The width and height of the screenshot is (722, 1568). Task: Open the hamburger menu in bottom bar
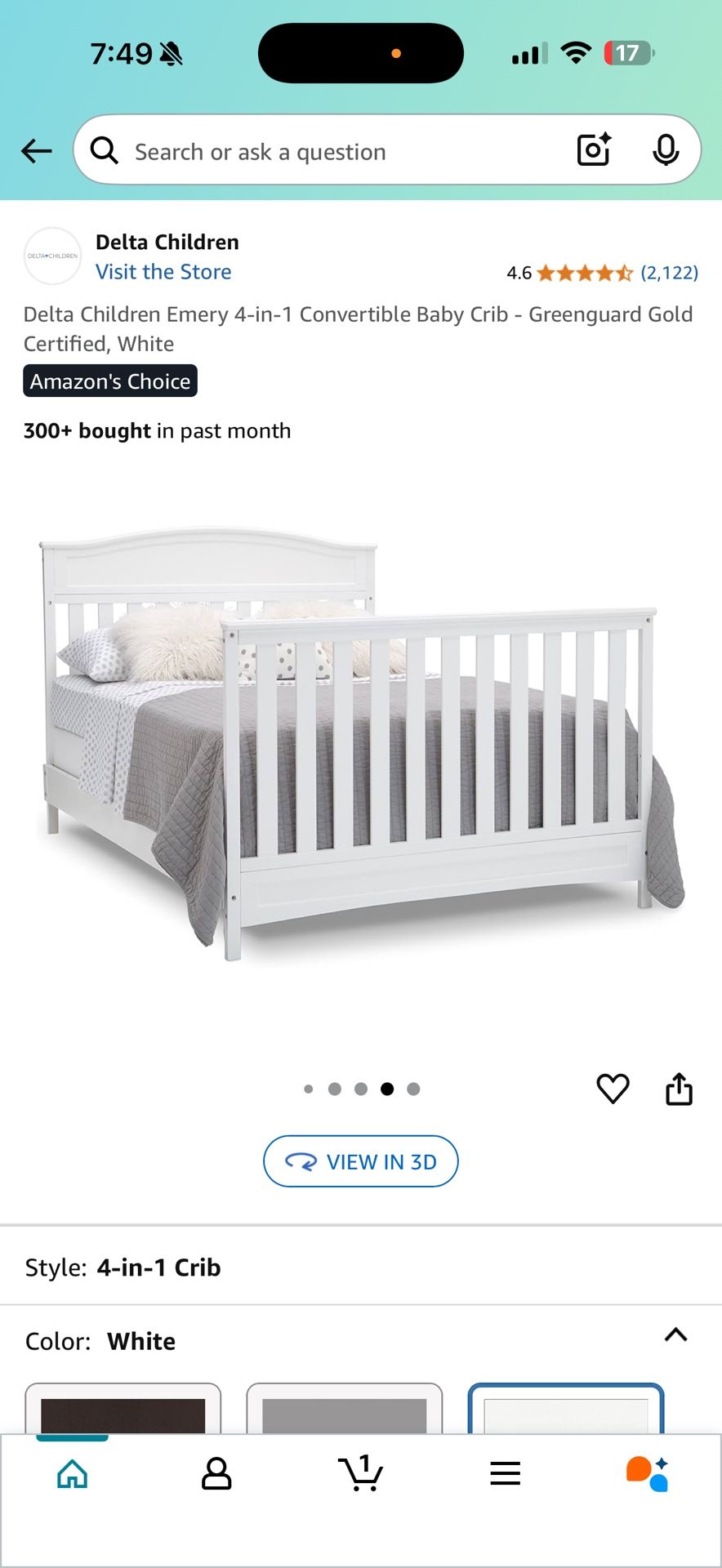(x=506, y=1474)
